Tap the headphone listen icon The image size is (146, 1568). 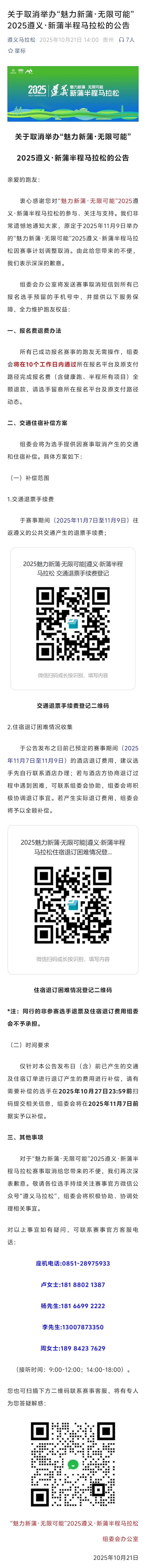click(x=122, y=40)
